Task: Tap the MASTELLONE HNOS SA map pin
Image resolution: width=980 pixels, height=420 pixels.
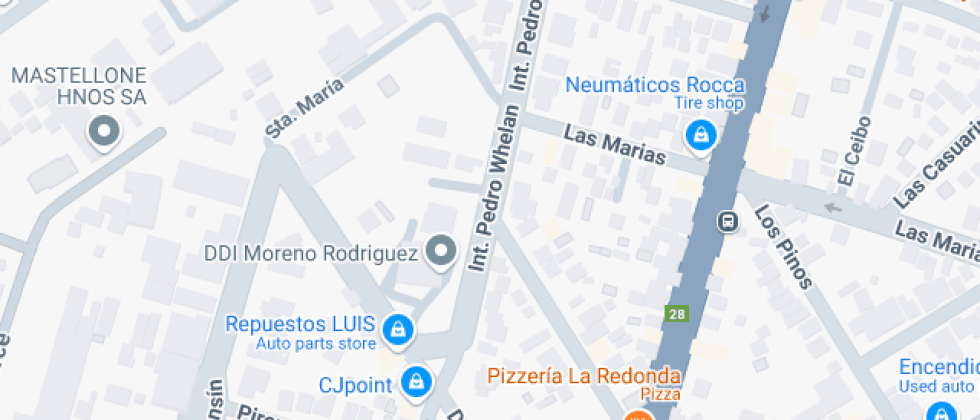Action: point(104,132)
